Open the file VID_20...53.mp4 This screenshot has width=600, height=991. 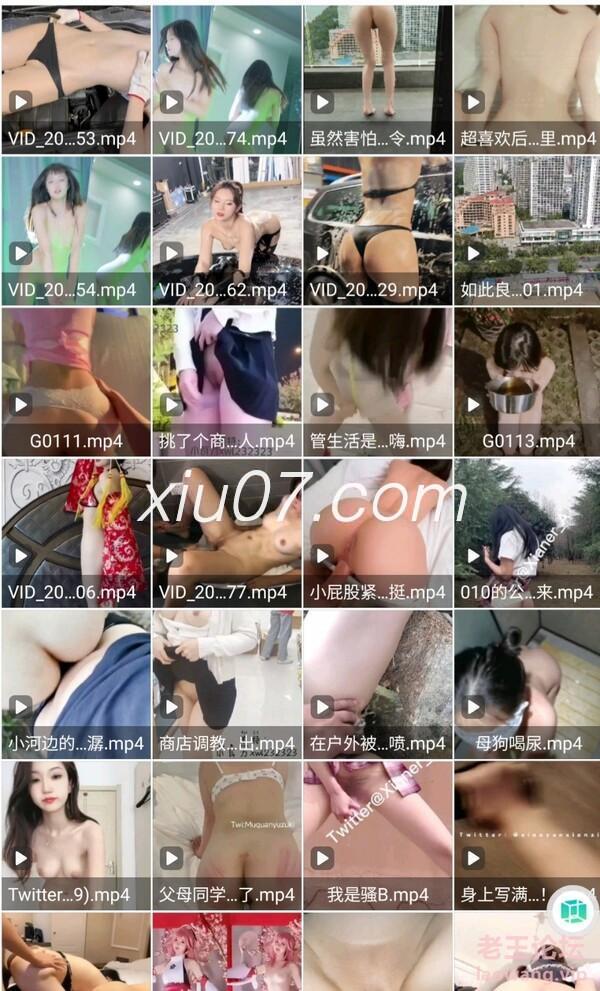(75, 80)
